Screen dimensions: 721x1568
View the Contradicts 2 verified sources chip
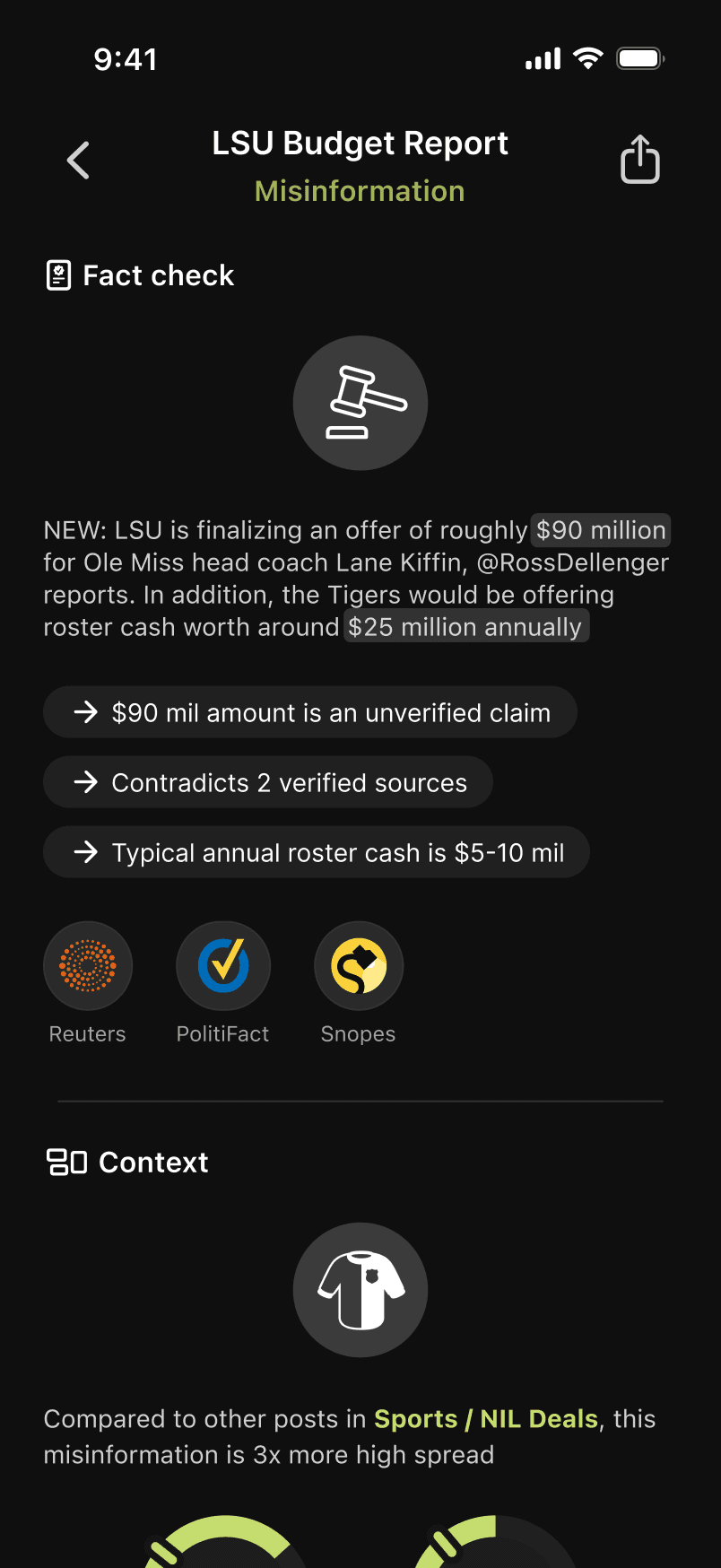coord(268,783)
